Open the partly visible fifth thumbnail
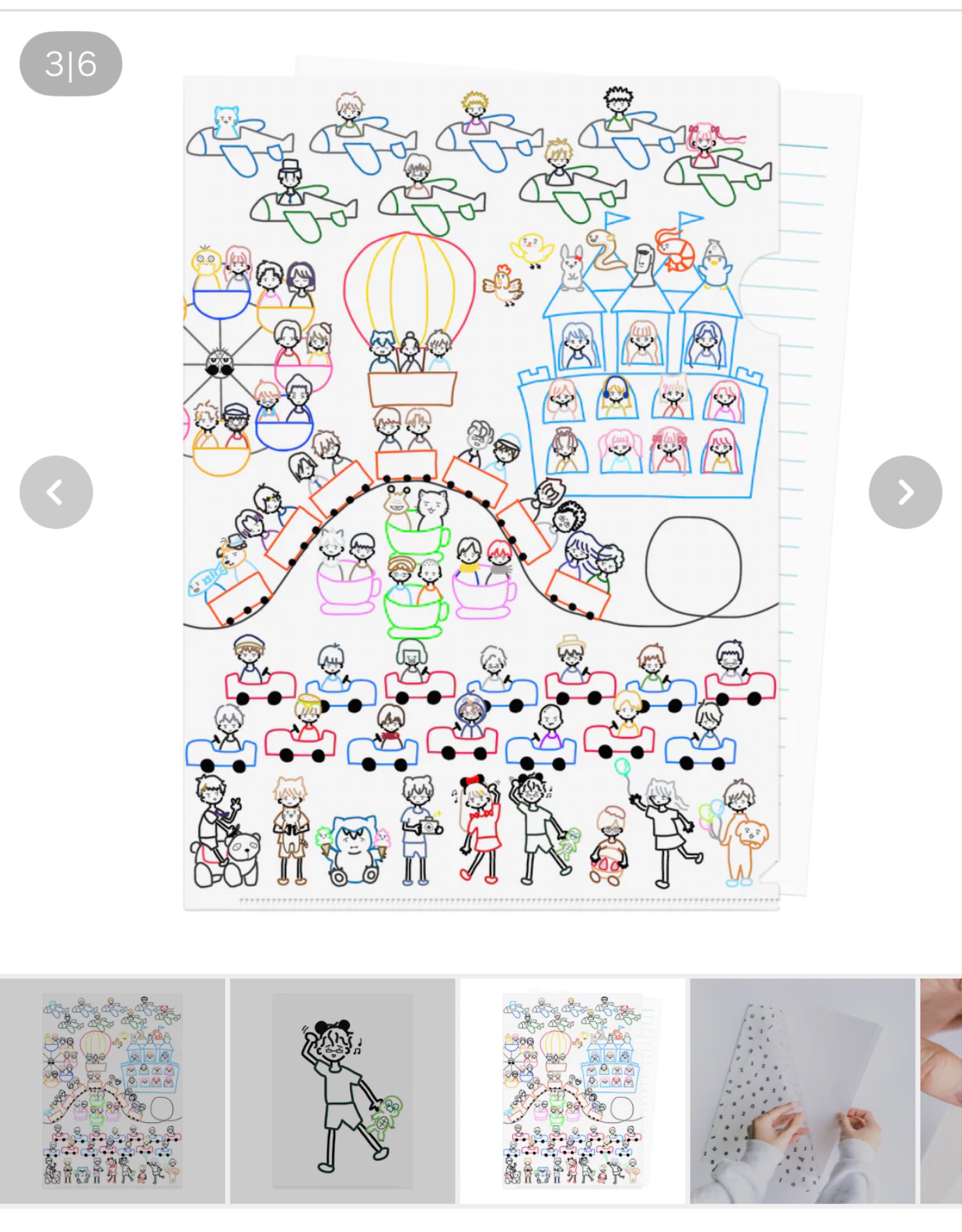 (942, 1091)
